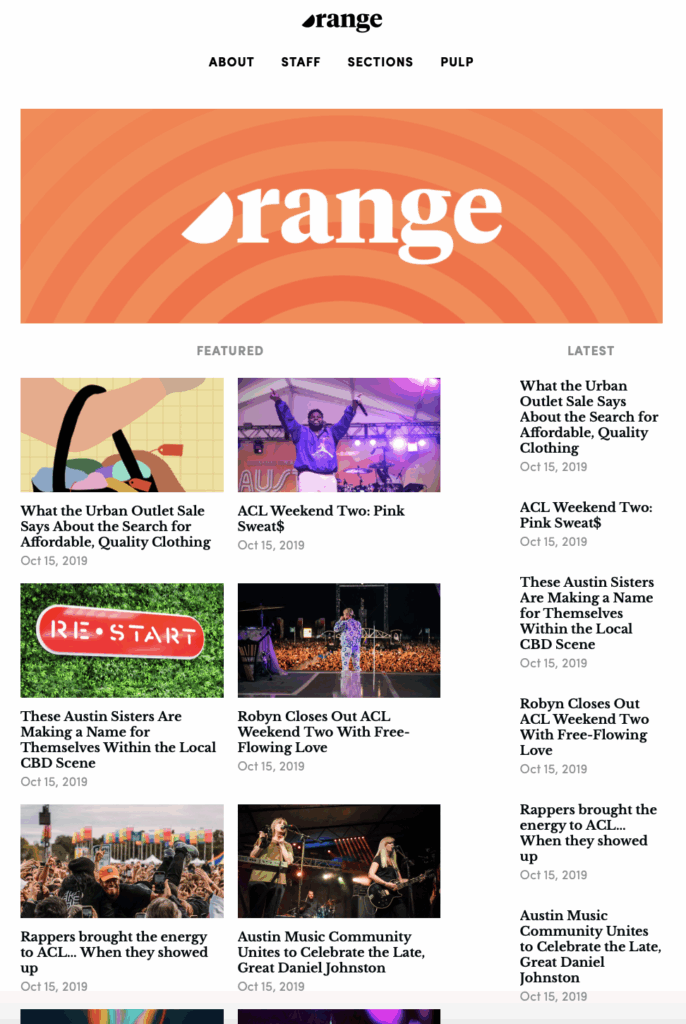This screenshot has height=1024, width=686.
Task: Open latest link ACL Weekend Two: Pink Sweat$
Action: pos(586,515)
